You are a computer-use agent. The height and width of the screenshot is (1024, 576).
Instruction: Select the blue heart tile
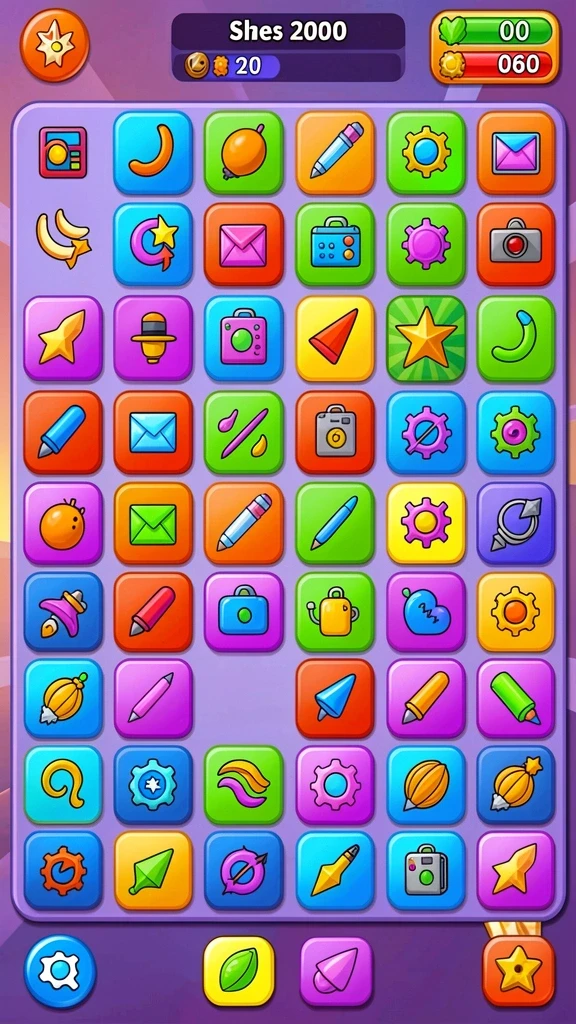426,612
